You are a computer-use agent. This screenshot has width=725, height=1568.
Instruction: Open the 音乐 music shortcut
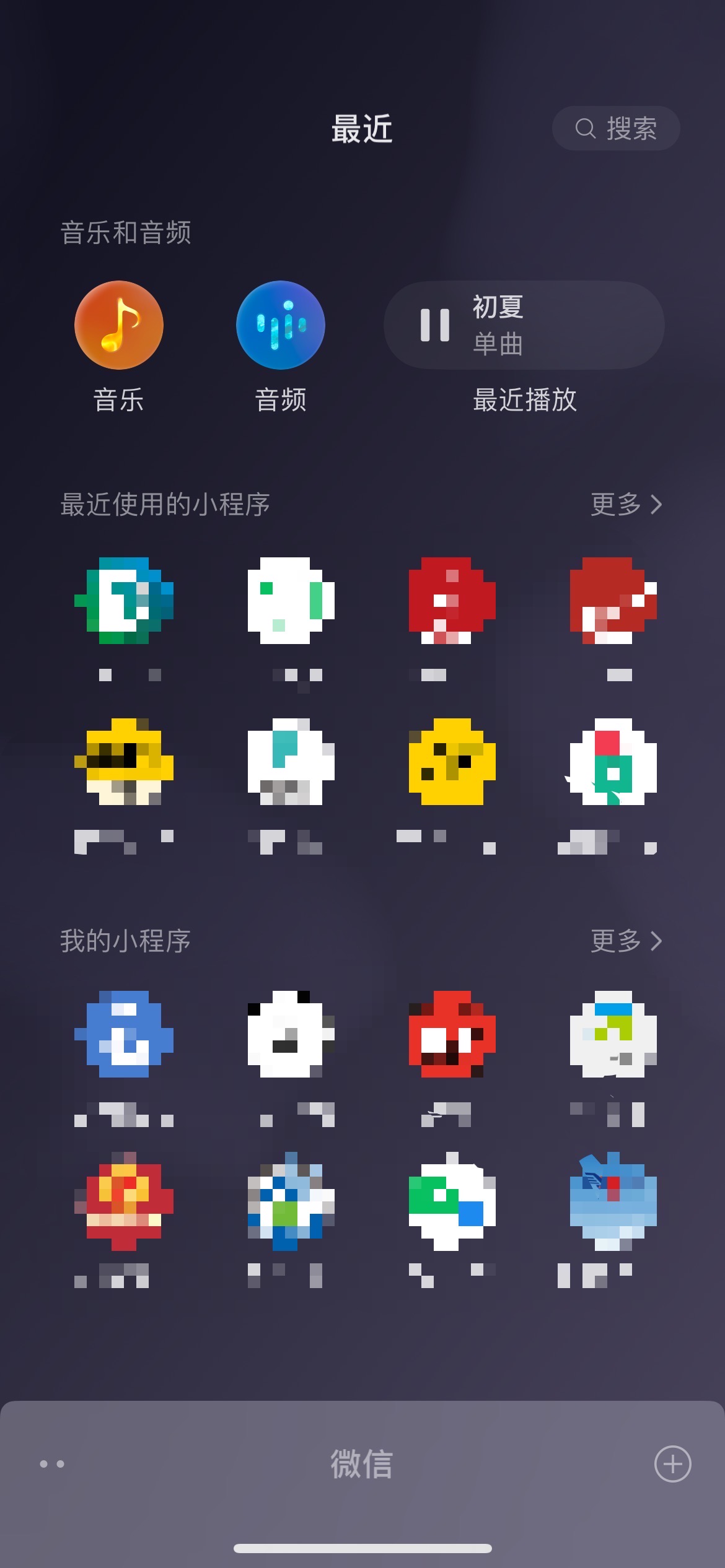119,325
